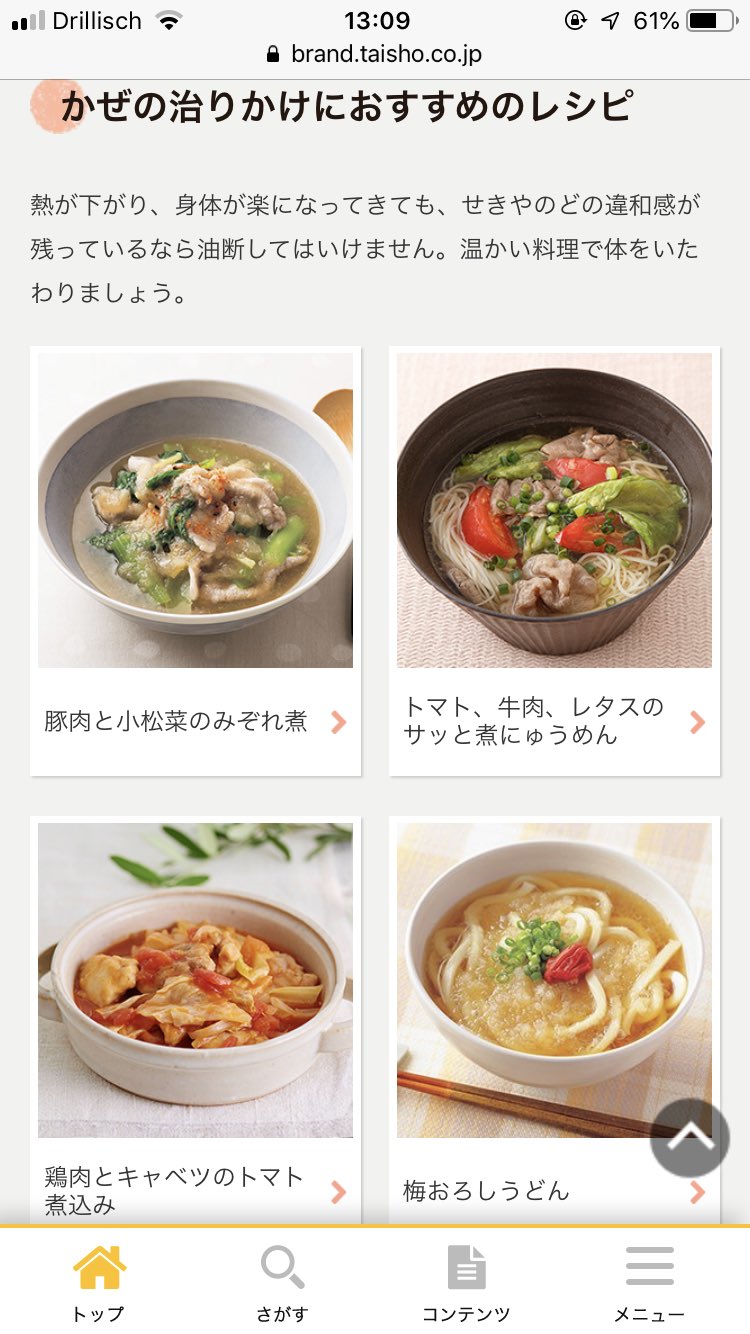Screen dimensions: 750x1334
Task: Tap the tomato beef noodle soup photo
Action: tap(553, 510)
